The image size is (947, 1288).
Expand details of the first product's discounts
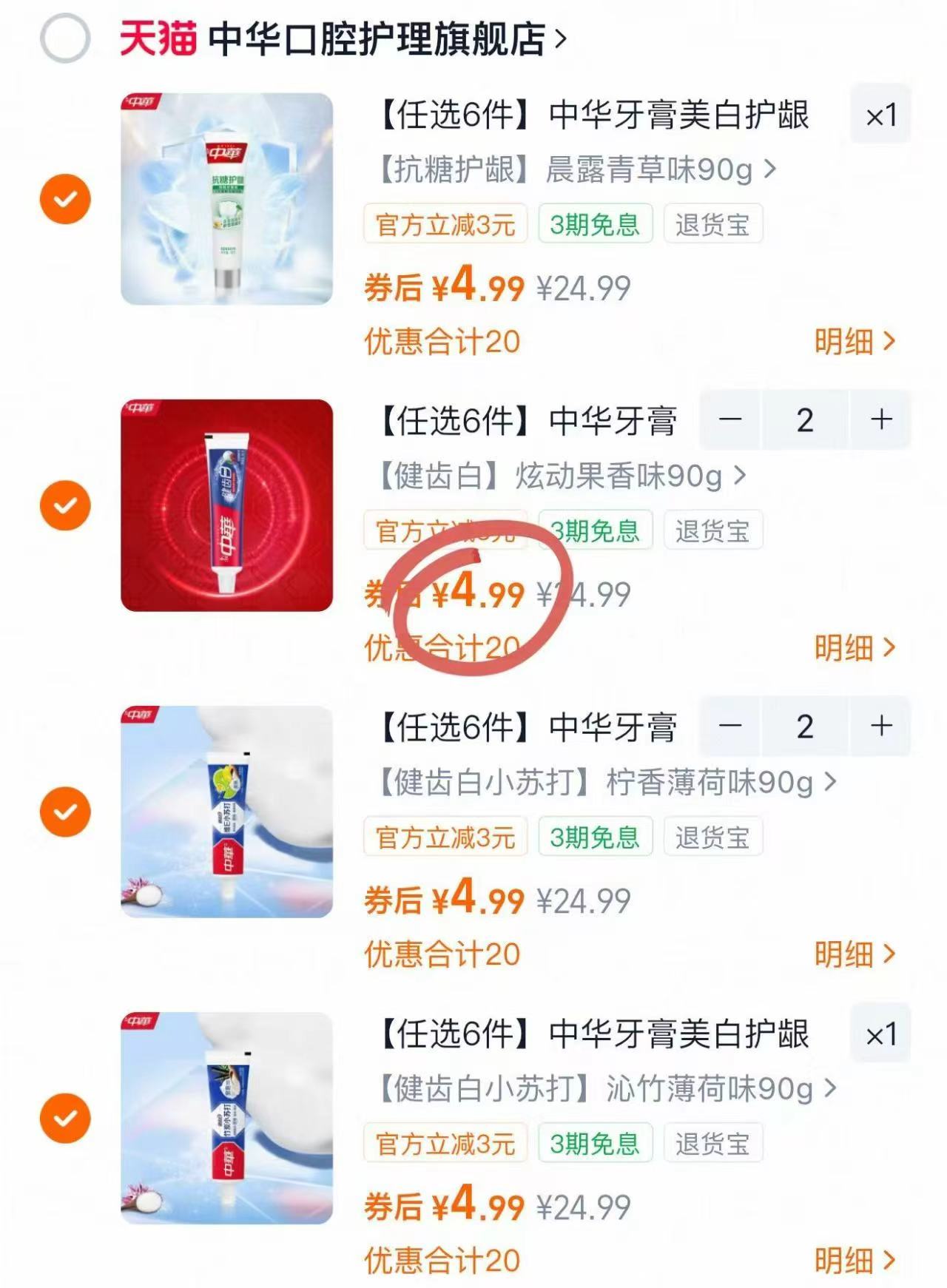856,340
